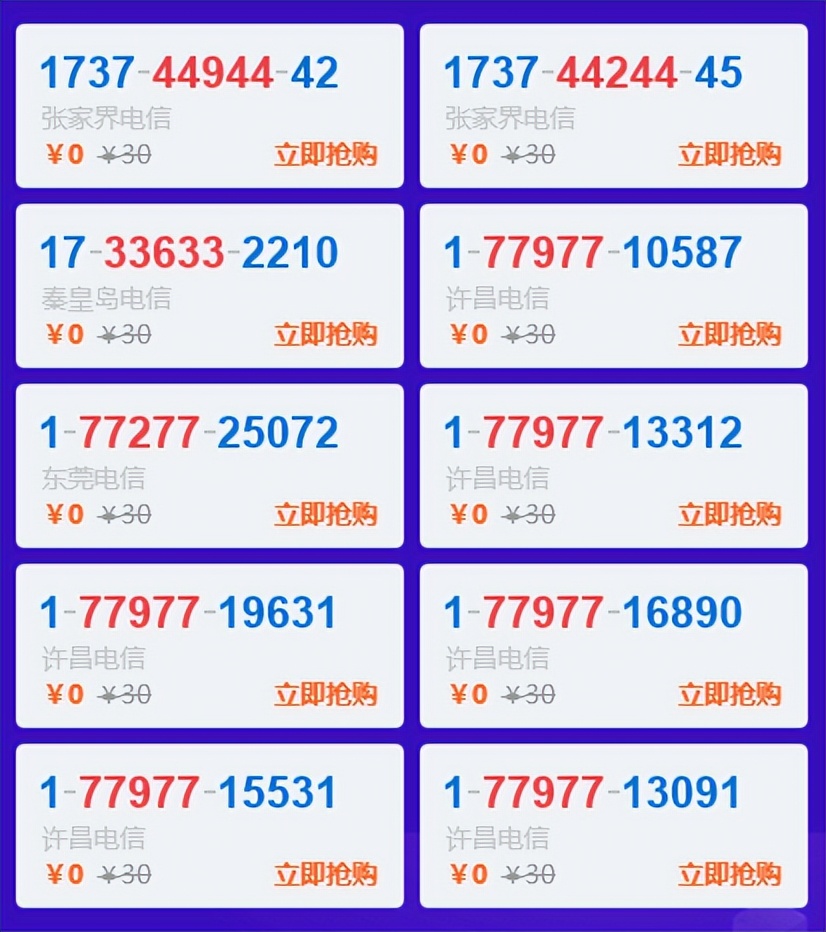Order number 1-77977-15531 with 立即抢购
The width and height of the screenshot is (826, 932).
point(326,875)
